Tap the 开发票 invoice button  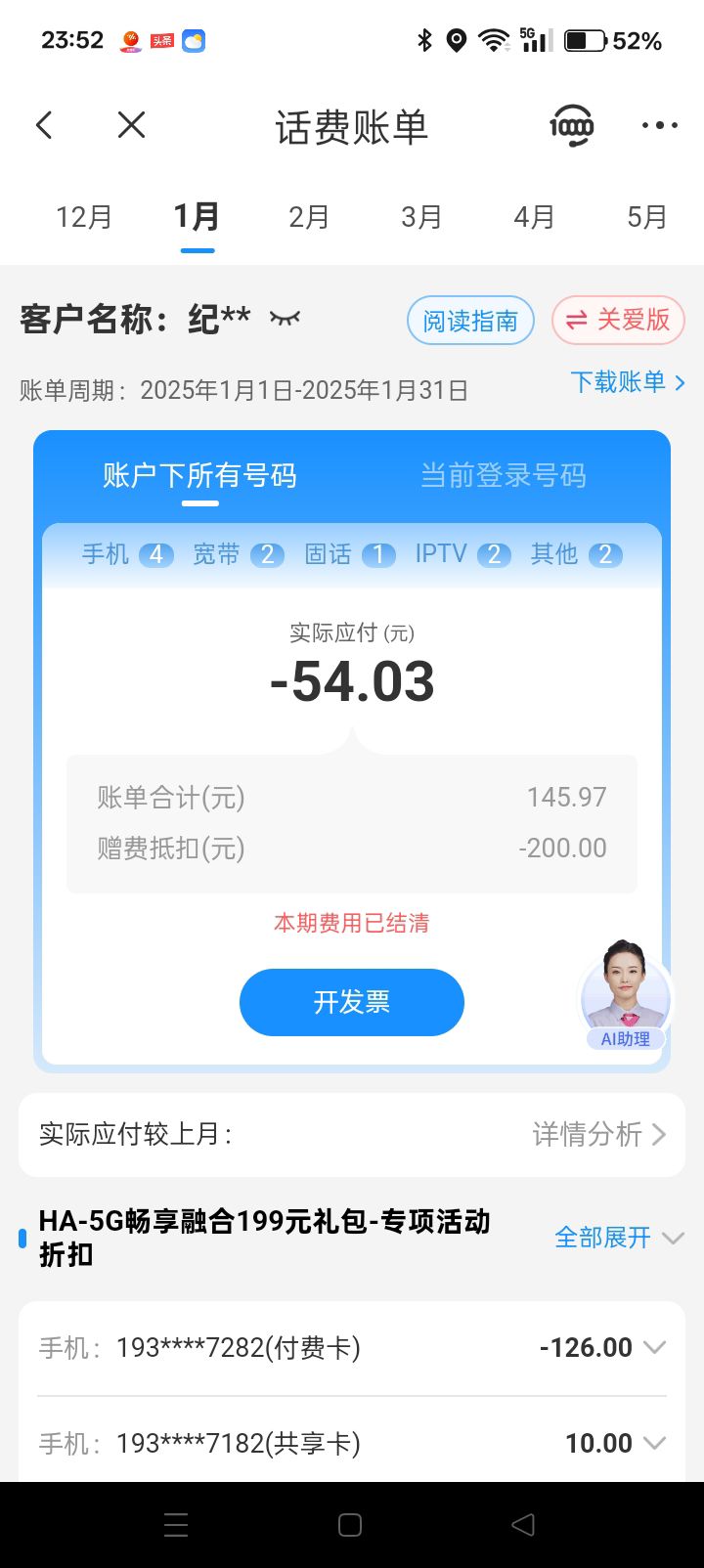click(352, 1002)
